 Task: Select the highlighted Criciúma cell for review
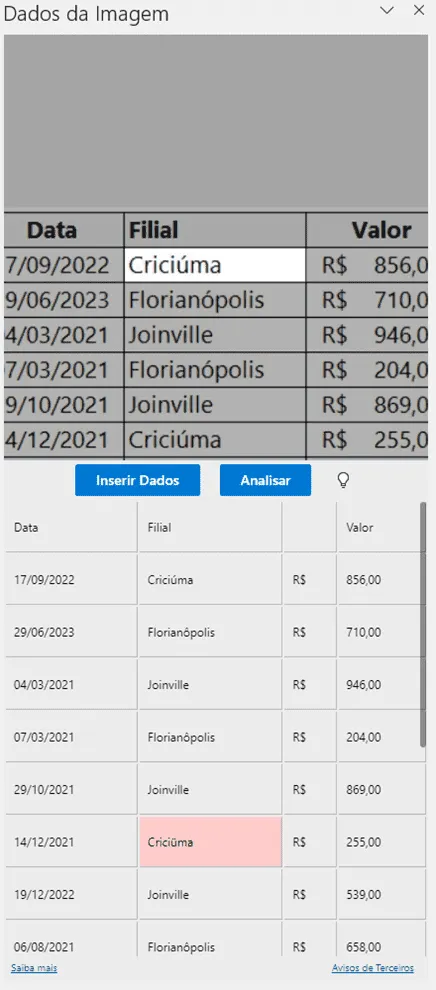(x=210, y=842)
